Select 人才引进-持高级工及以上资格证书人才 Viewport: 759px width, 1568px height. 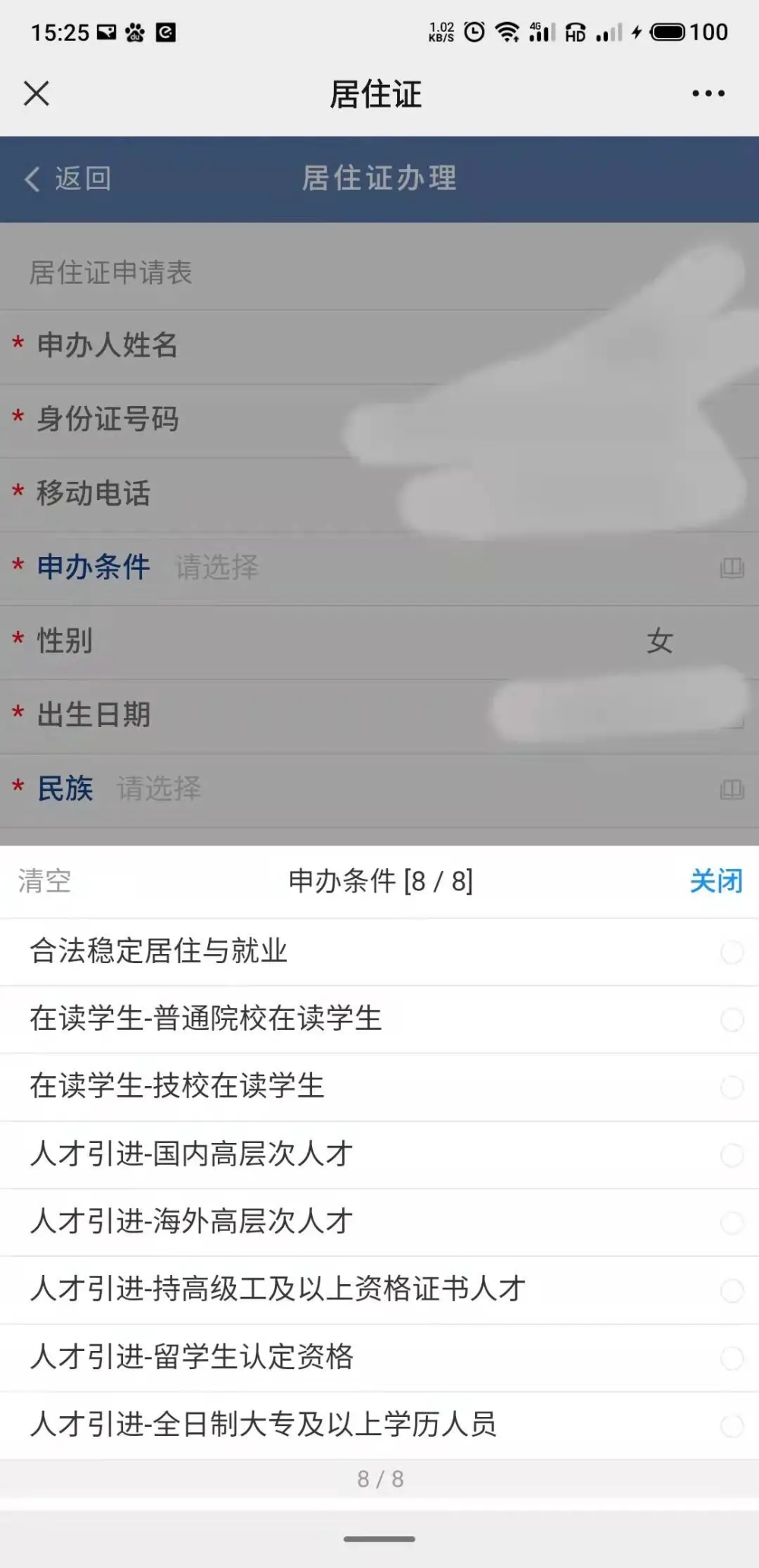point(379,1289)
